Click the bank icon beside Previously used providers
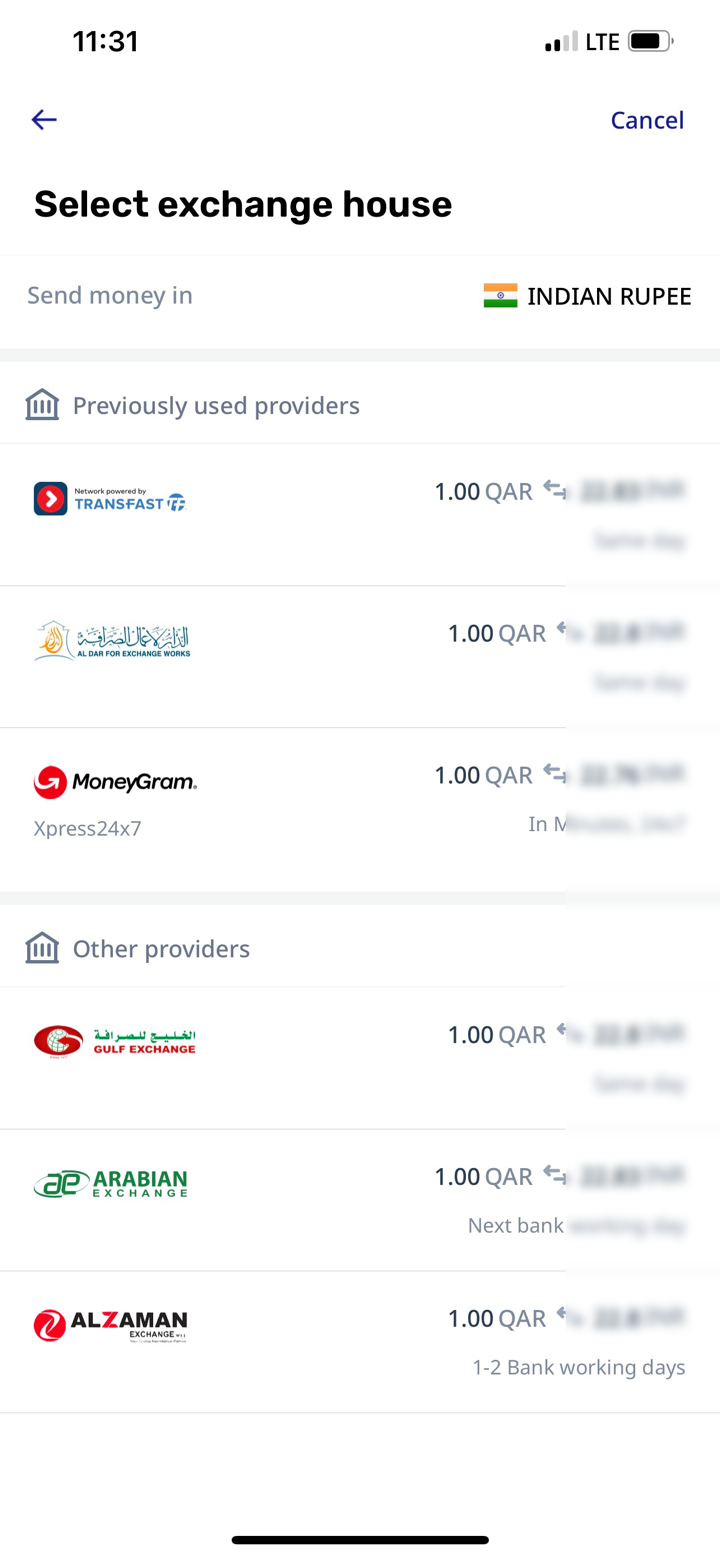The width and height of the screenshot is (720, 1558). click(41, 403)
